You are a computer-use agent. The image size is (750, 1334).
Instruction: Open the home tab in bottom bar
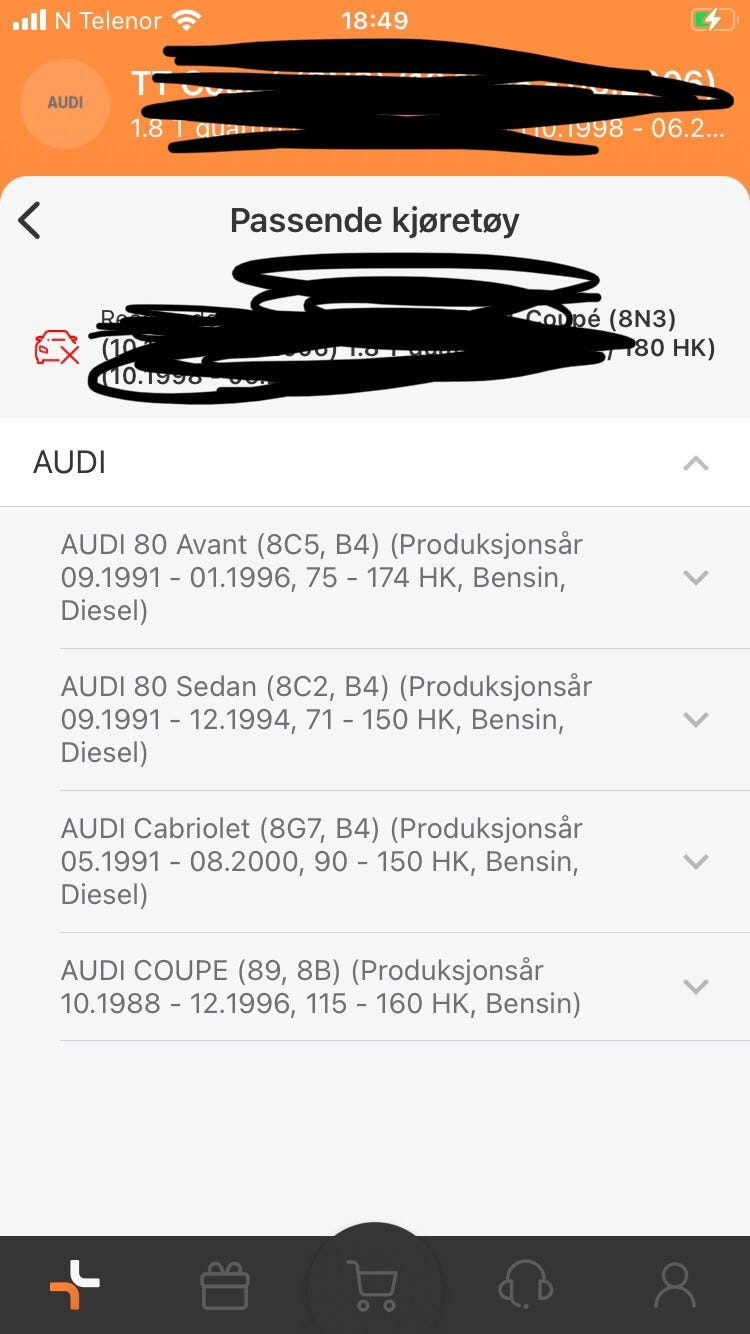(x=75, y=1285)
